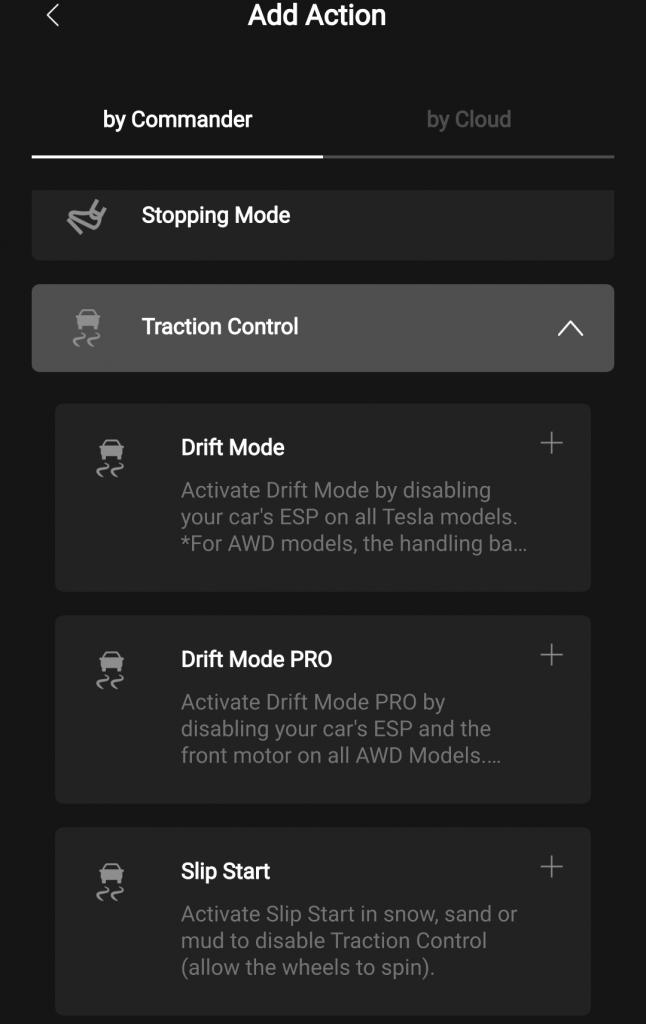This screenshot has height=1024, width=646.
Task: Add the Slip Start action
Action: pyautogui.click(x=551, y=867)
